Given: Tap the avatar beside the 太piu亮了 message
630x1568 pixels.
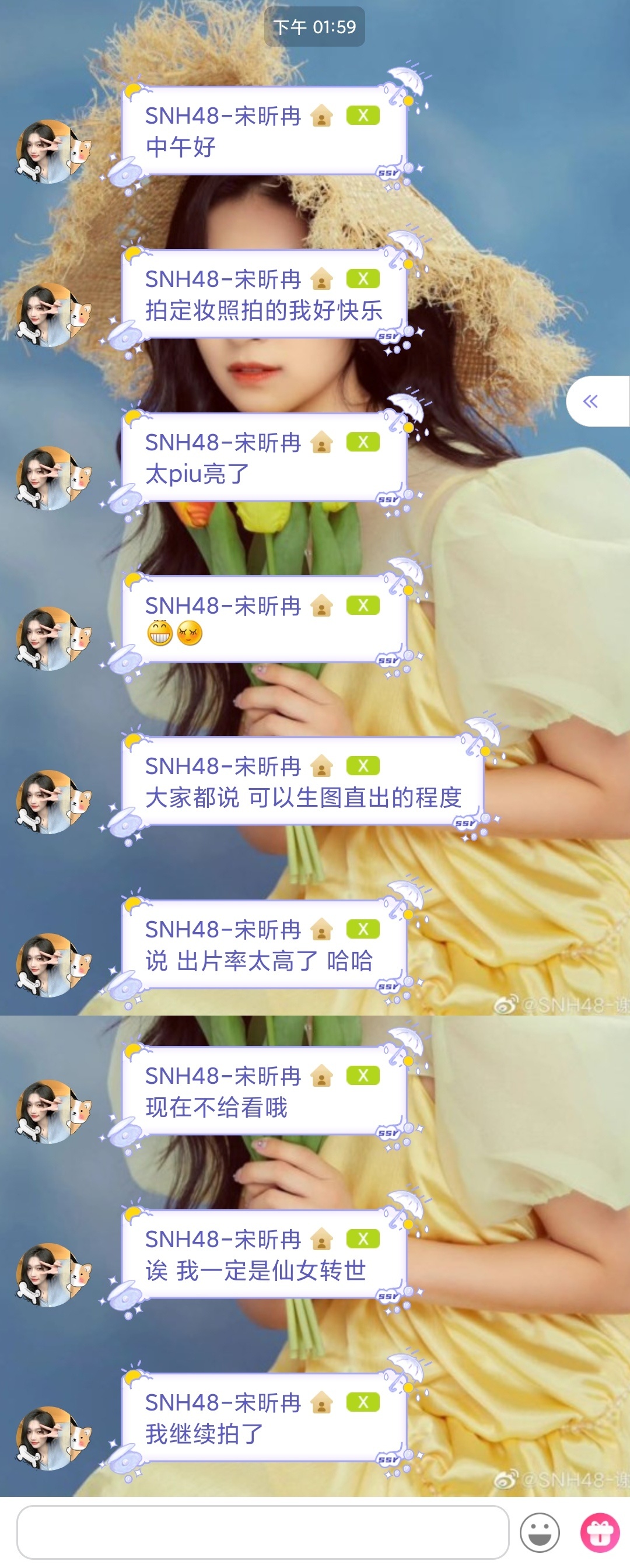Looking at the screenshot, I should click(x=53, y=478).
